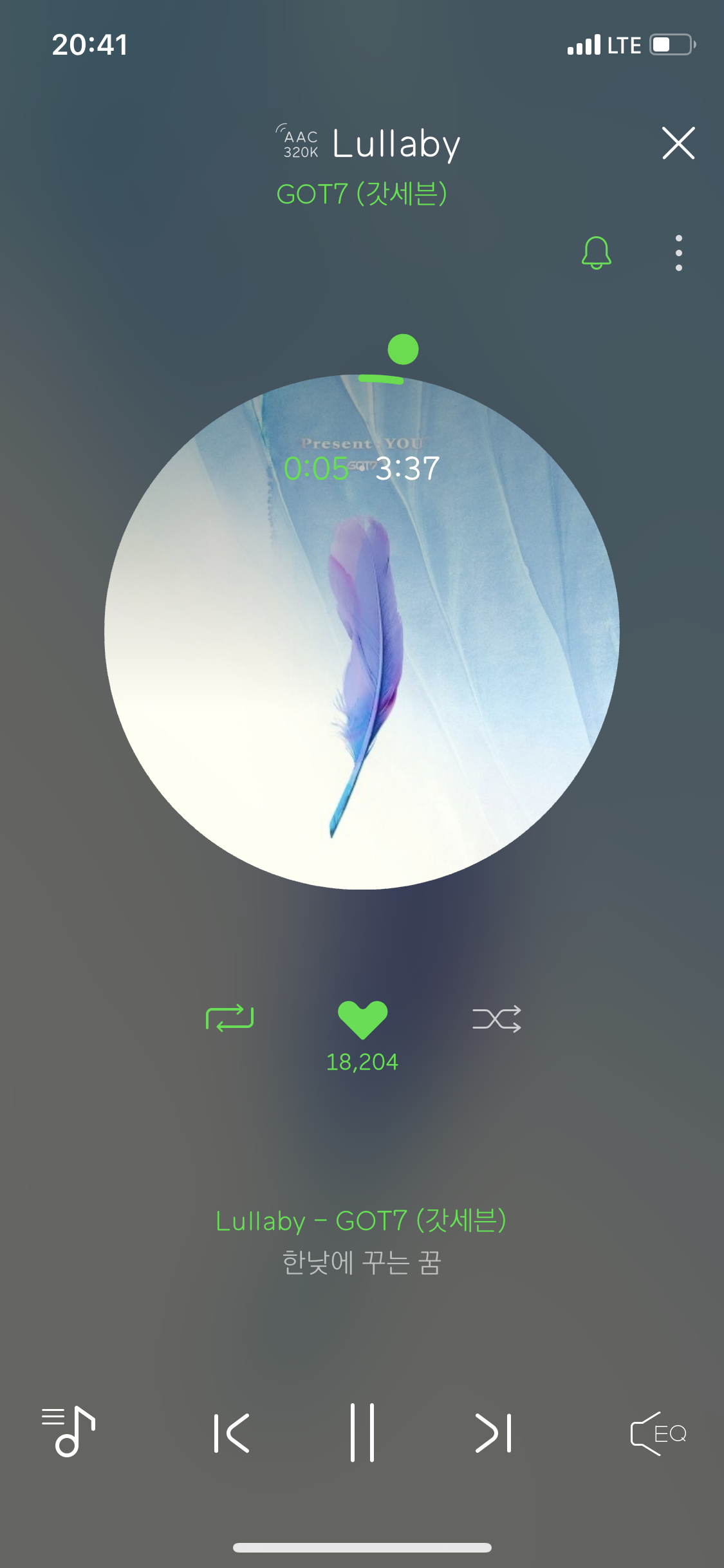Tap the lyrics line 'Lullaby - GOT7 (갓세븐)'
Viewport: 724px width, 1568px height.
[x=362, y=1220]
